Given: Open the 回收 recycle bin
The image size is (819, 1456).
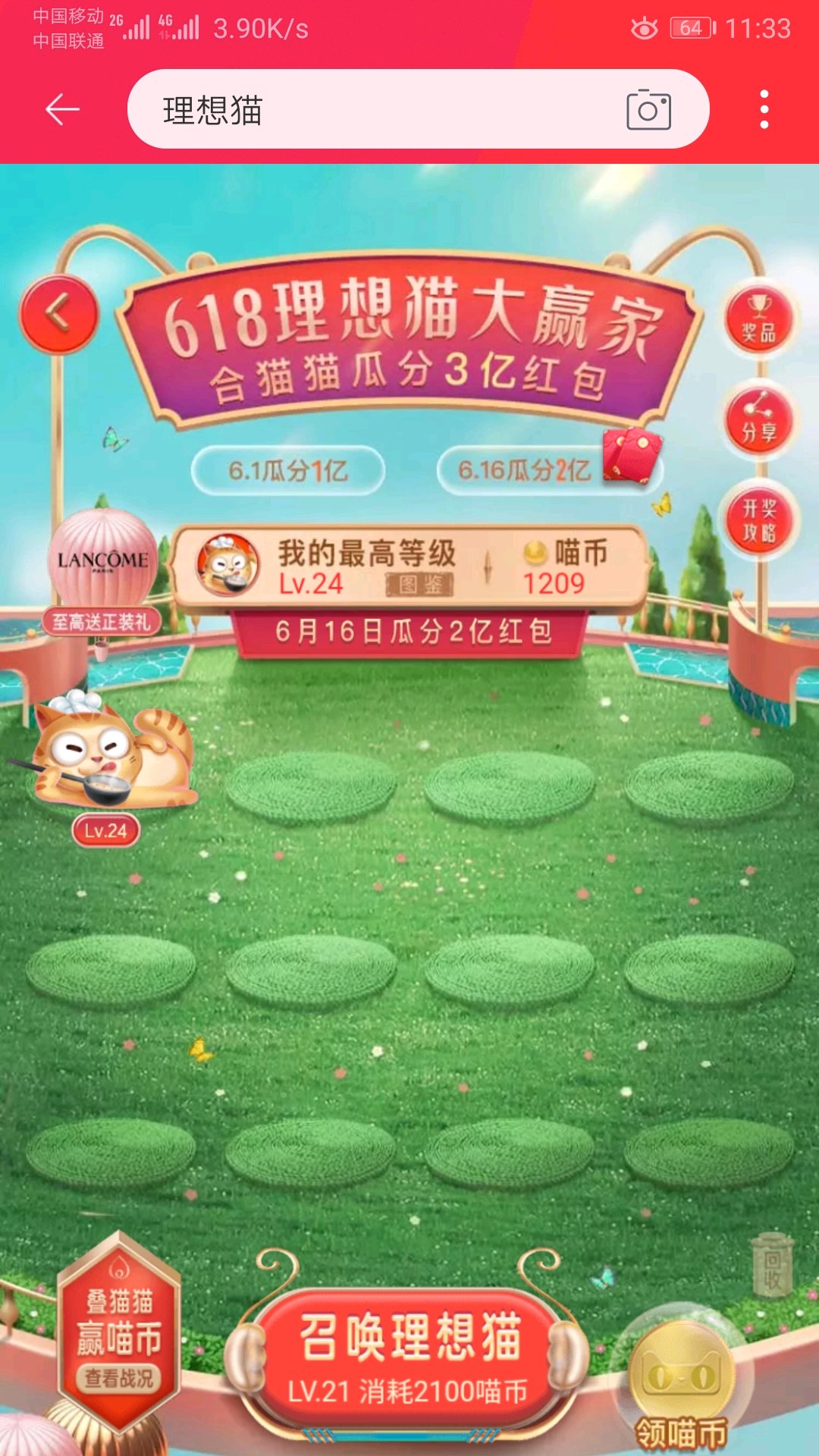Looking at the screenshot, I should coord(772,1265).
